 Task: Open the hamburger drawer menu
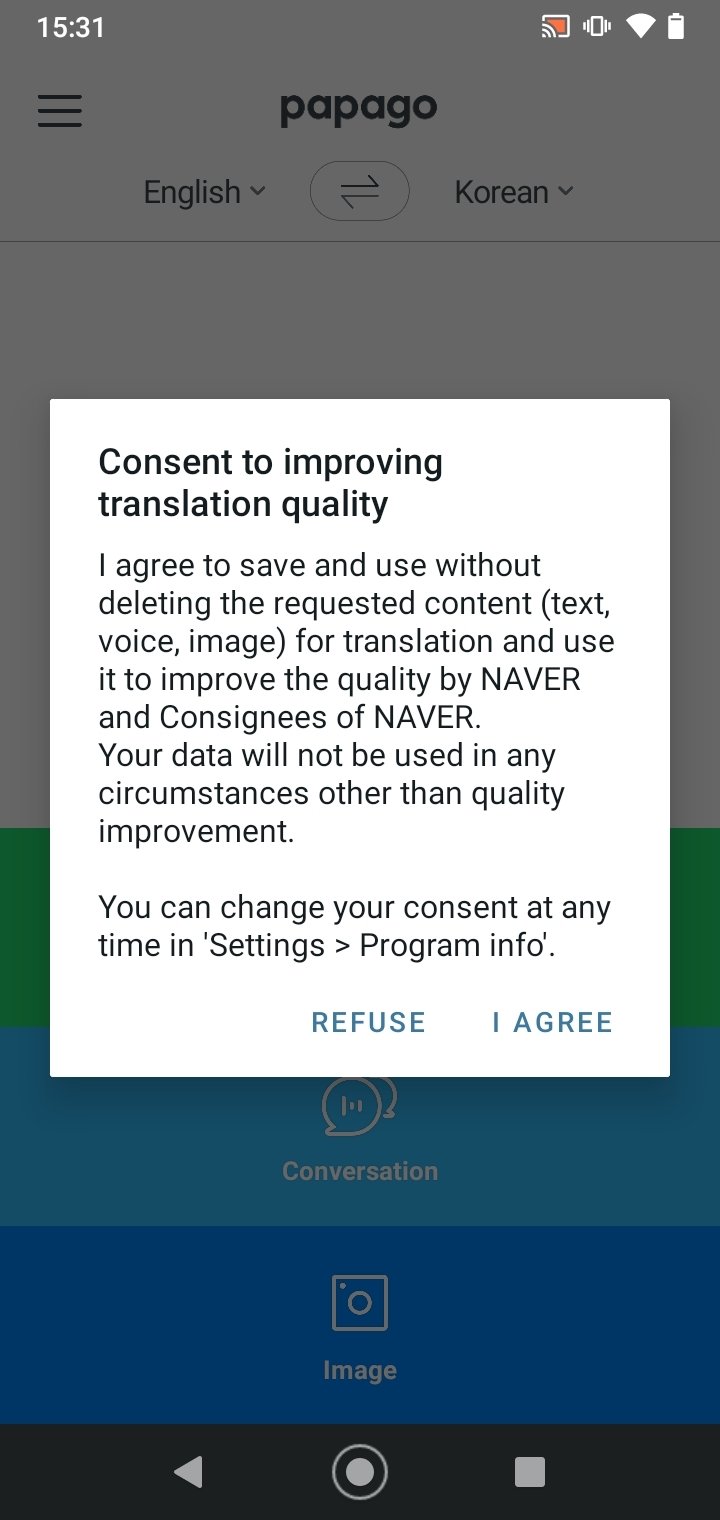coord(60,110)
